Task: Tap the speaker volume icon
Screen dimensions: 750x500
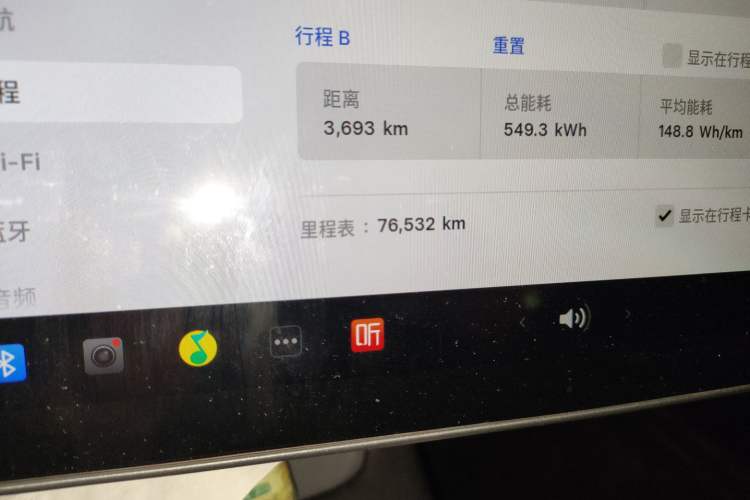Action: click(573, 319)
